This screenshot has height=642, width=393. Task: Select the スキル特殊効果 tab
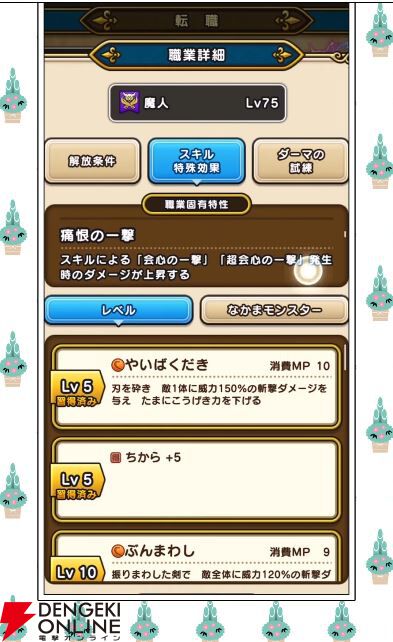(x=197, y=160)
